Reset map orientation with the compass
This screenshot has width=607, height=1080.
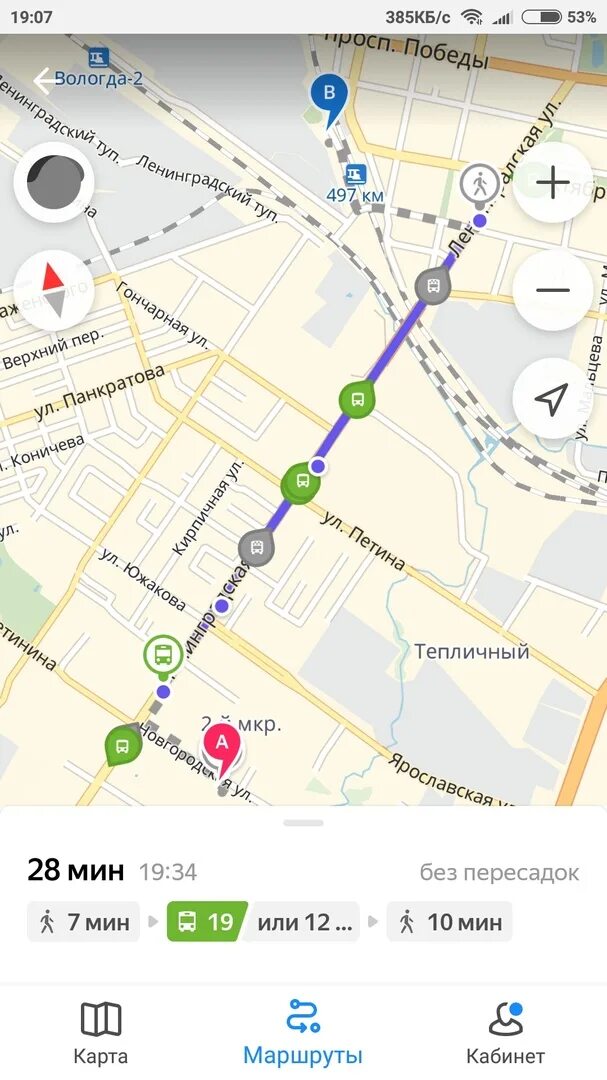click(54, 290)
